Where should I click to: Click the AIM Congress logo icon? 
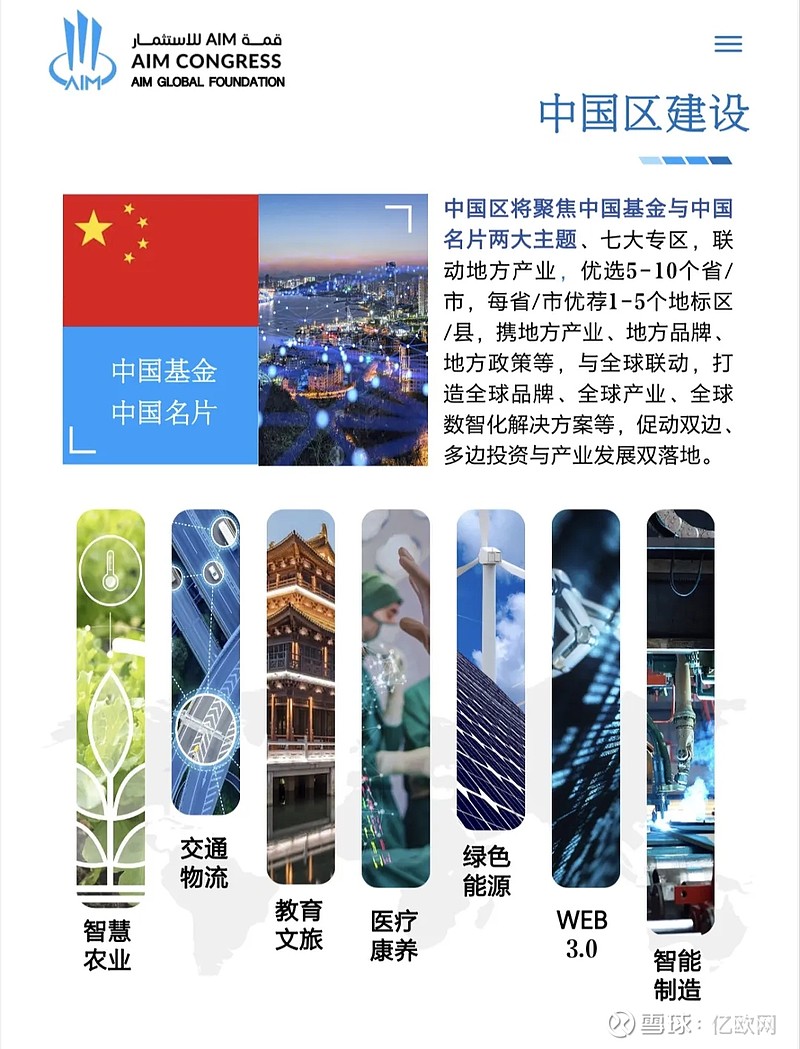(82, 52)
